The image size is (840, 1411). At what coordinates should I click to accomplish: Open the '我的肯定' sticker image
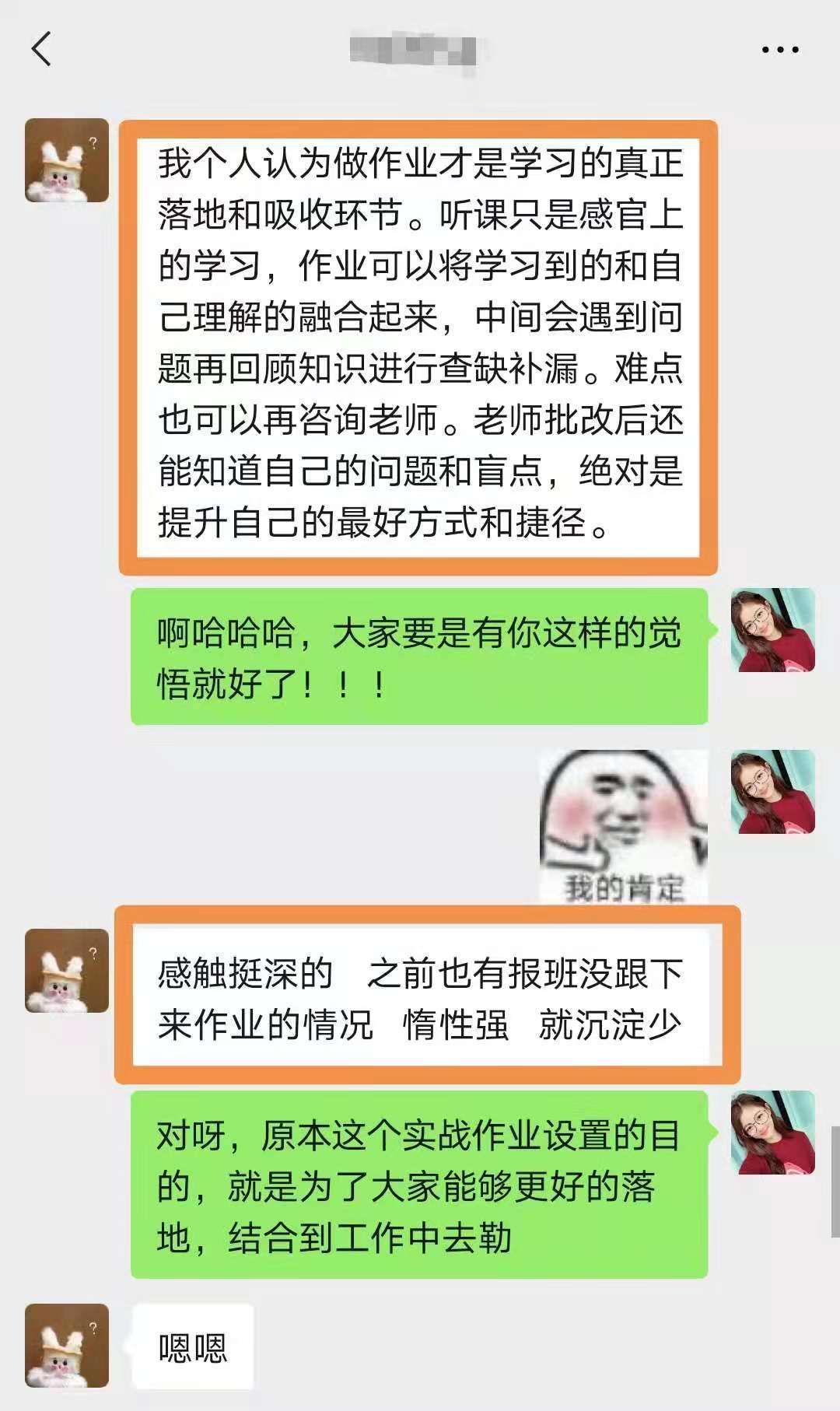click(x=624, y=826)
